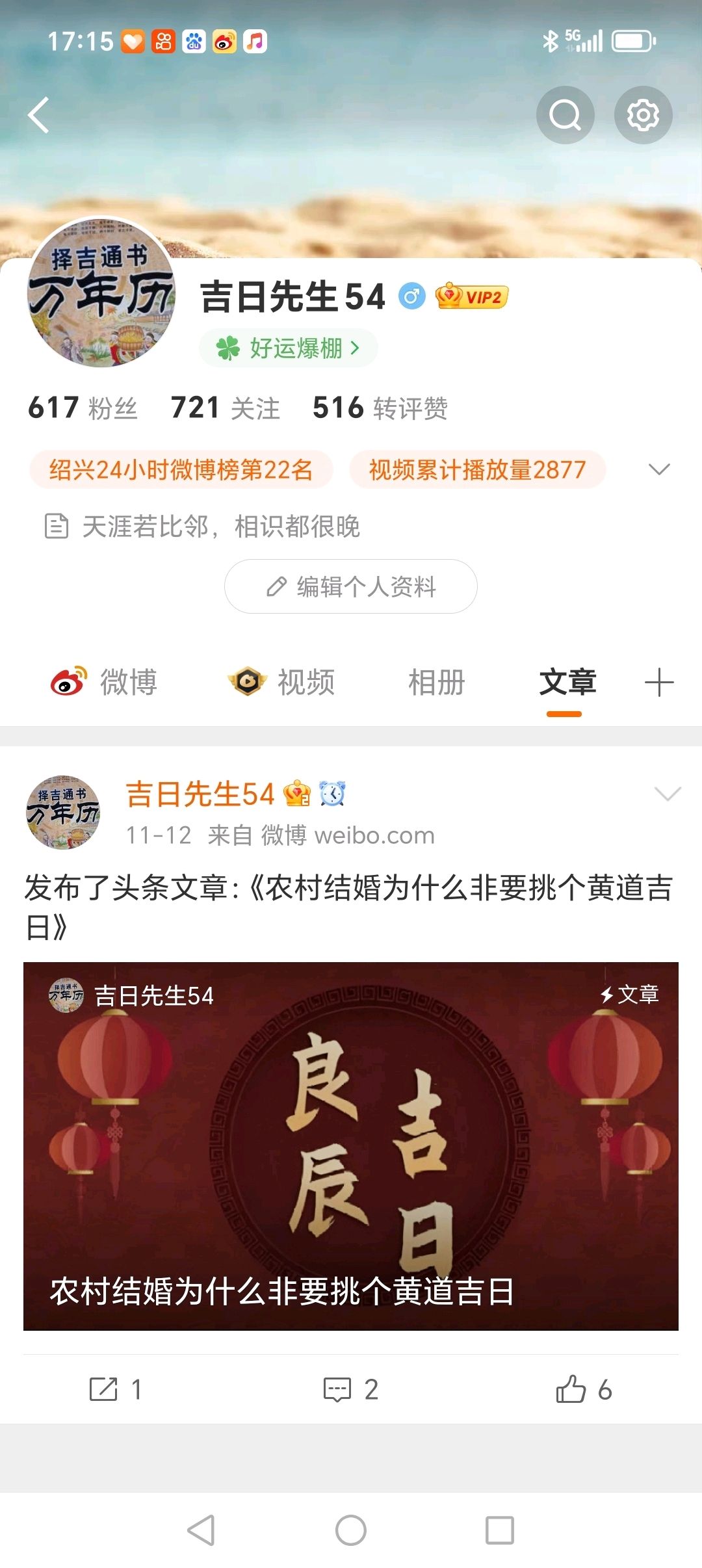Switch to the 相册 tab

pos(436,683)
